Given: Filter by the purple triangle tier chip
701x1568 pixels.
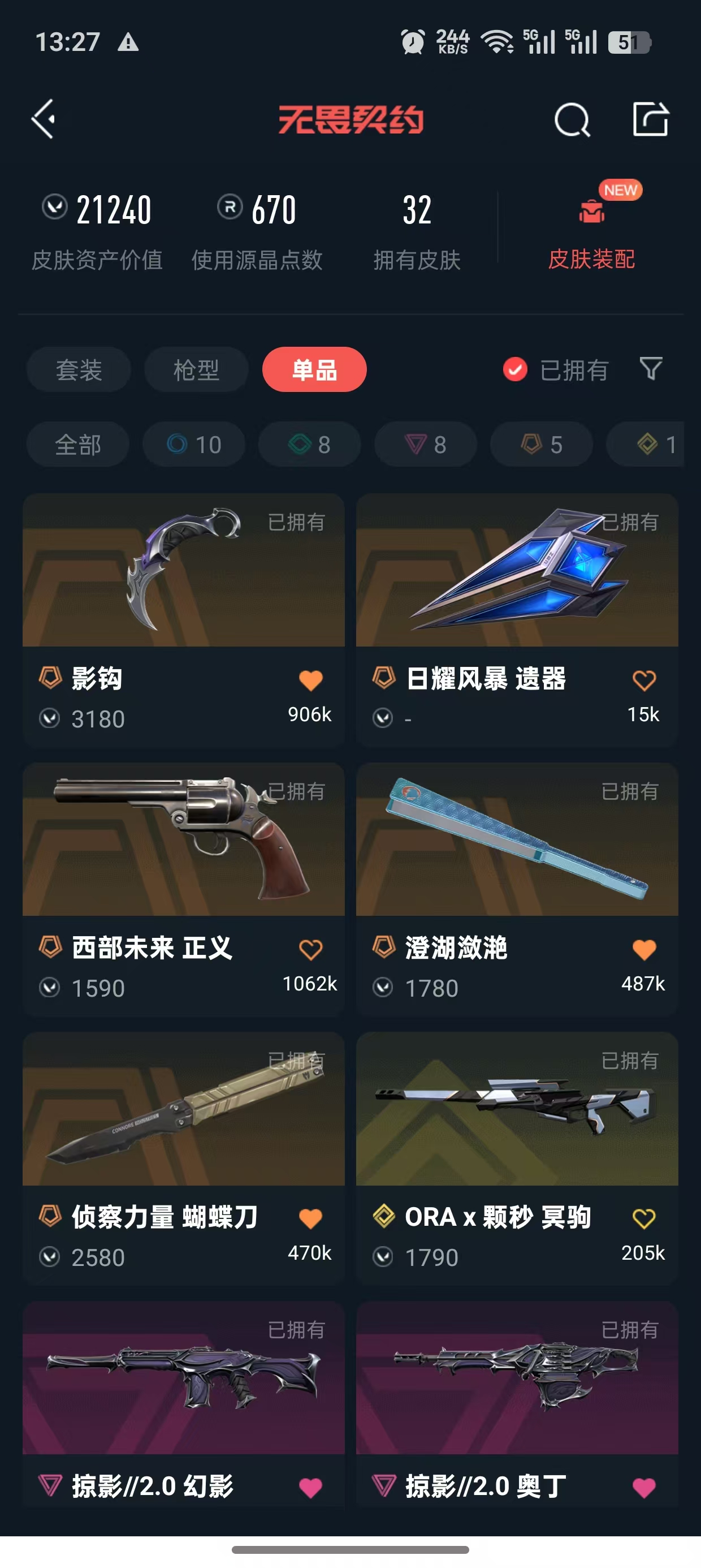Looking at the screenshot, I should (425, 445).
